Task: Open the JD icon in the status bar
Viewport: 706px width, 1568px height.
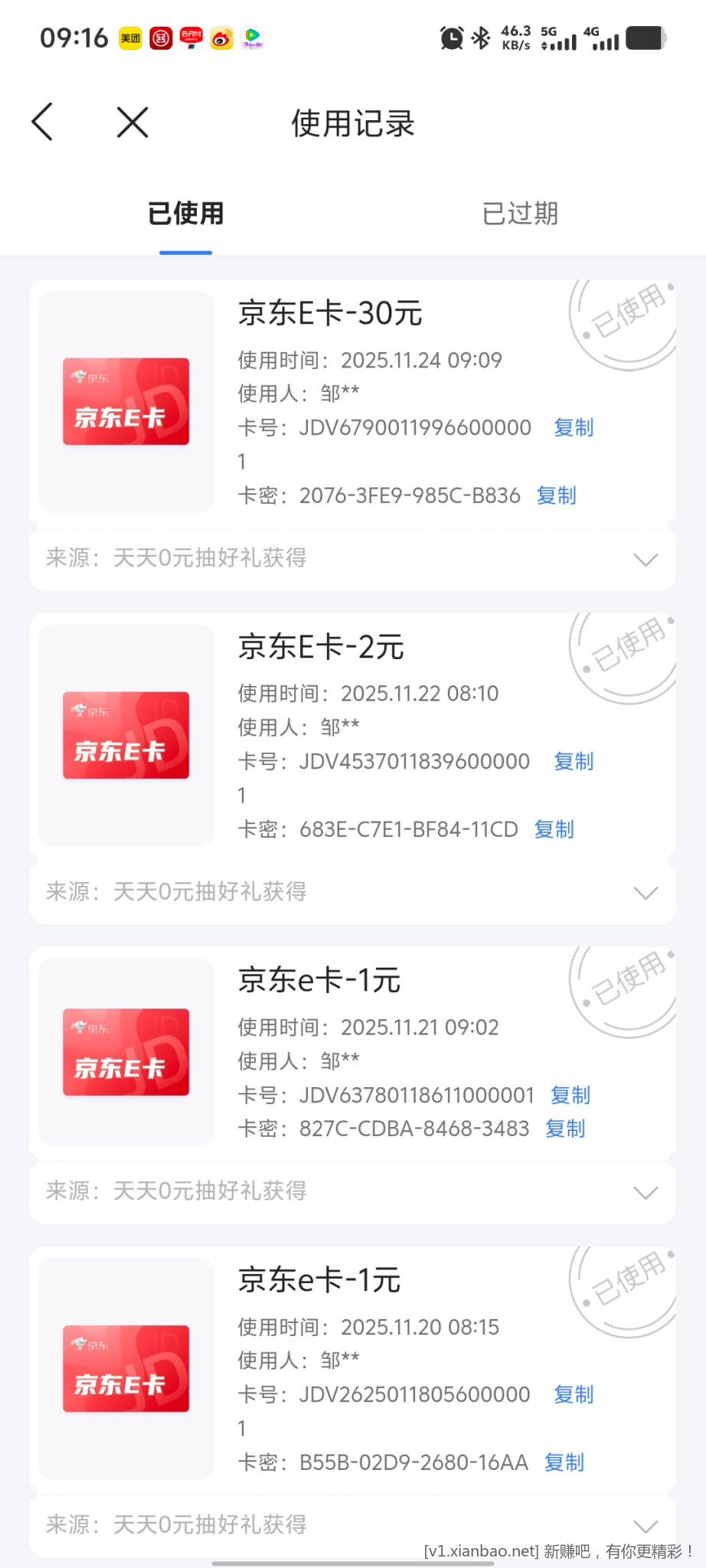Action: (160, 38)
